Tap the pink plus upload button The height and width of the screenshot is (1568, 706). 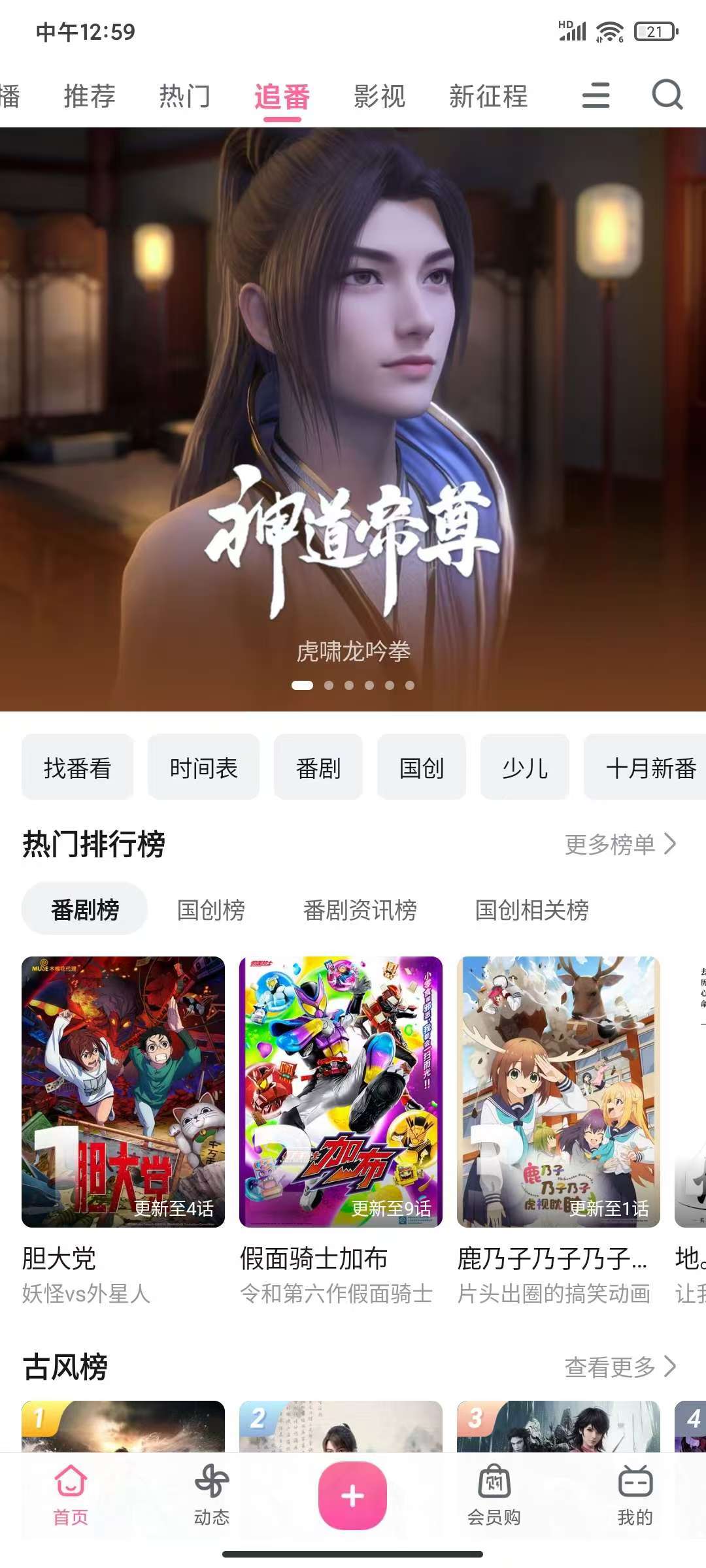pos(352,1496)
